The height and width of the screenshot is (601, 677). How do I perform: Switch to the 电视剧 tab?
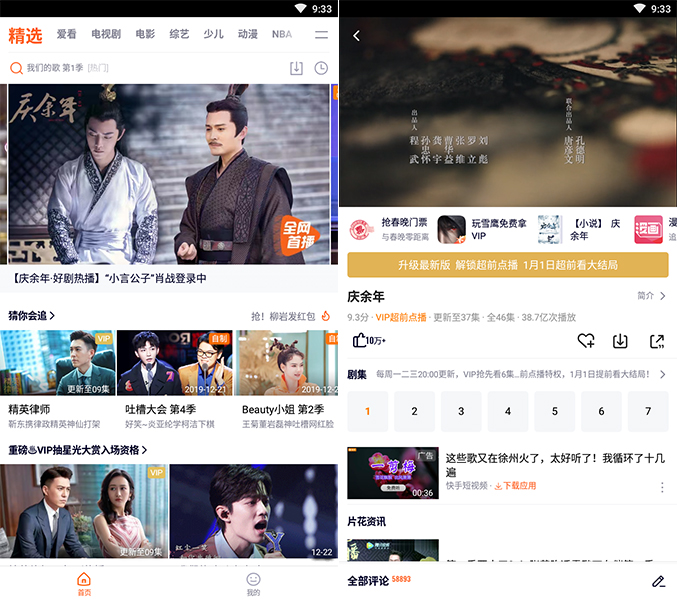tap(106, 34)
